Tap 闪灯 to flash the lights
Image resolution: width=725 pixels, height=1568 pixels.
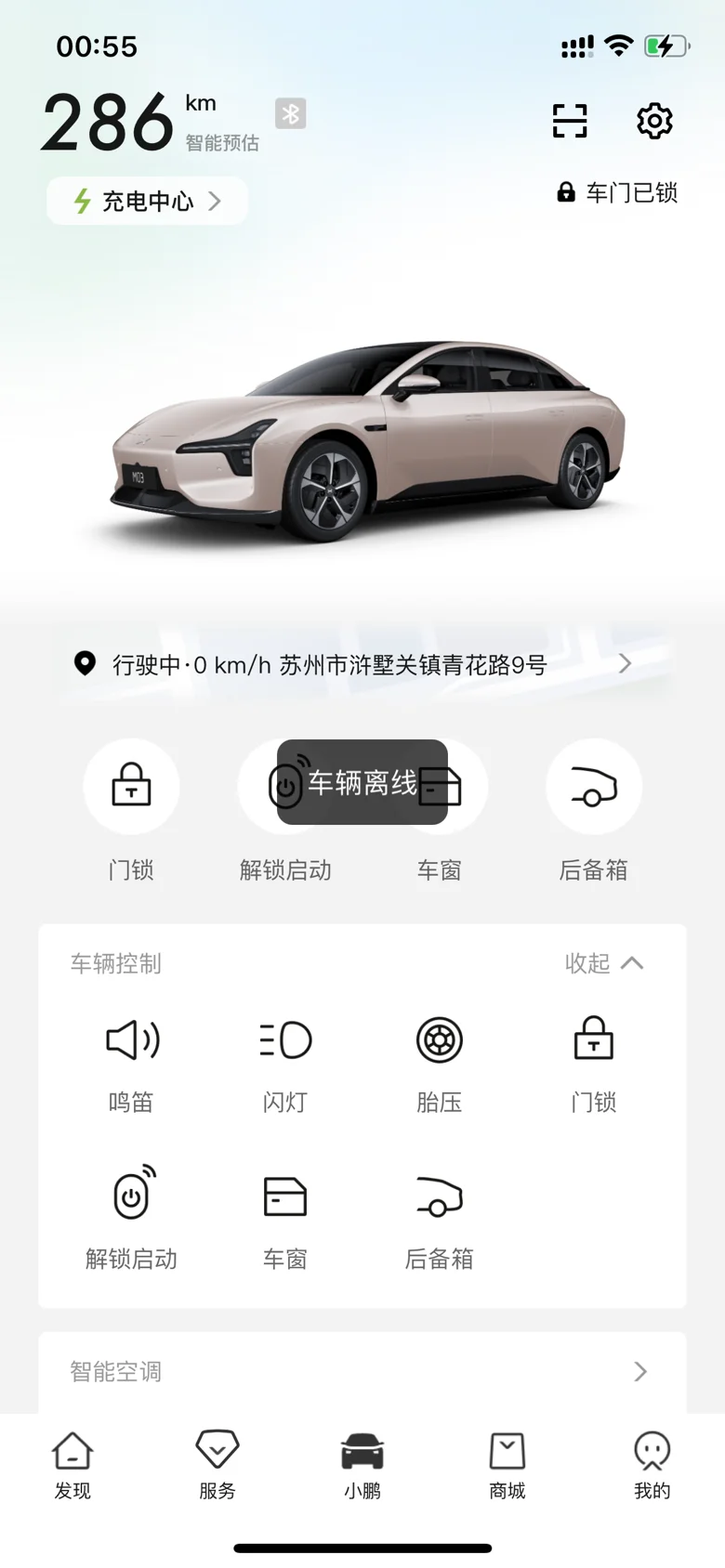[285, 1065]
